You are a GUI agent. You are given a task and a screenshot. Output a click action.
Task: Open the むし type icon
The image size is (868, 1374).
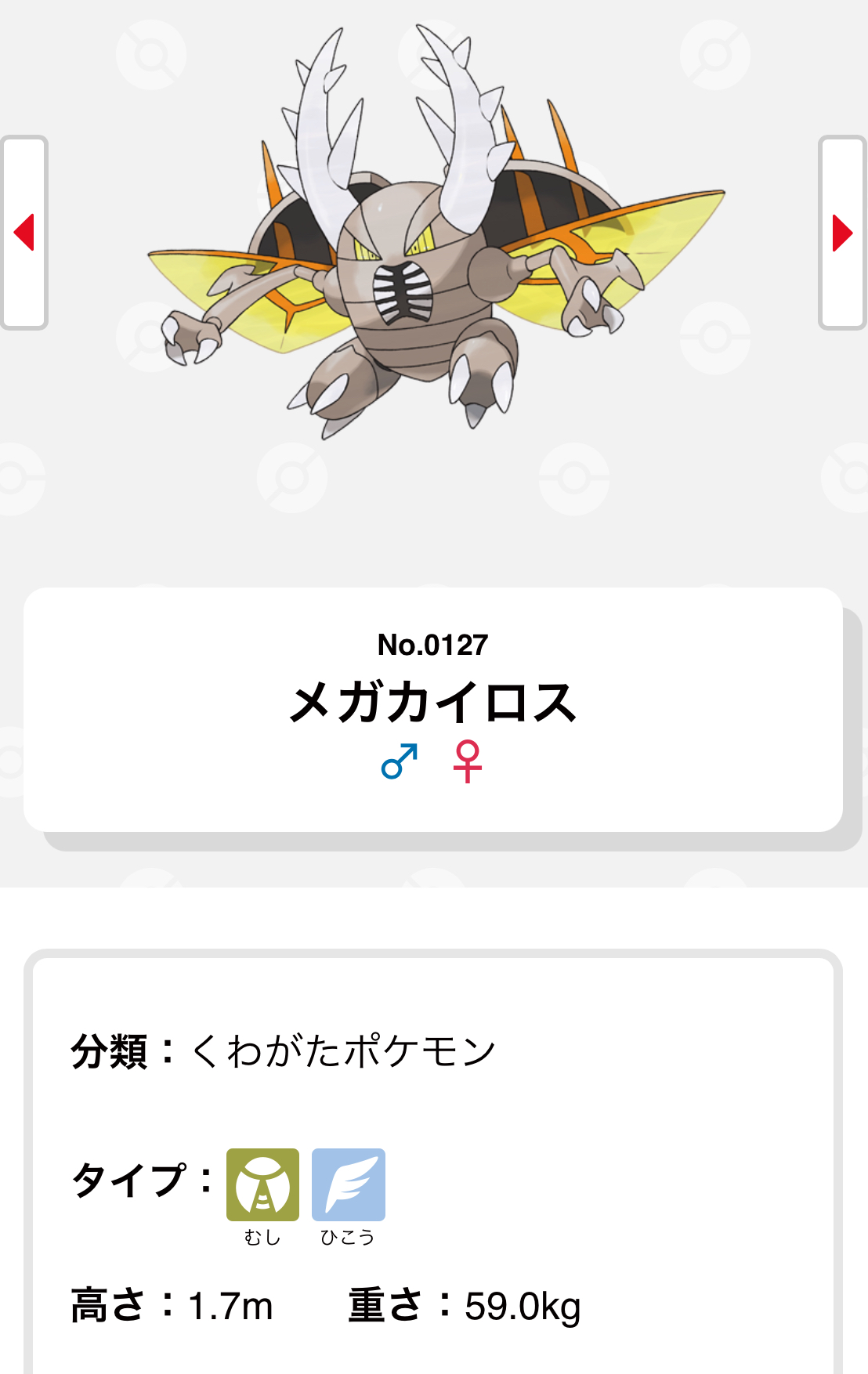click(262, 1184)
